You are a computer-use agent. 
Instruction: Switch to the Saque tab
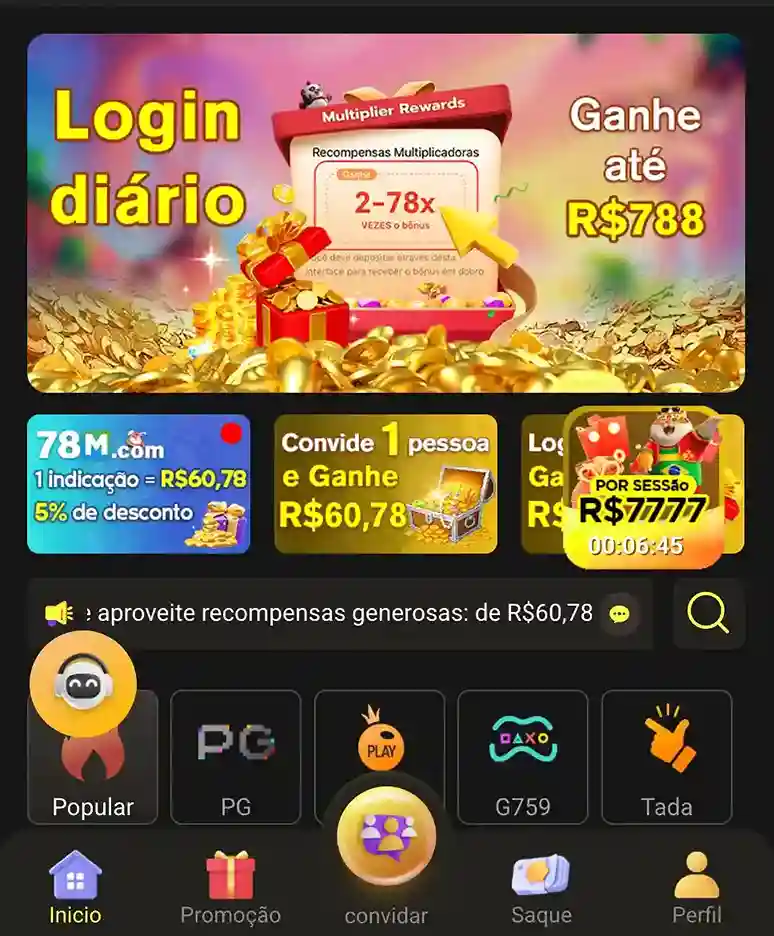(541, 888)
